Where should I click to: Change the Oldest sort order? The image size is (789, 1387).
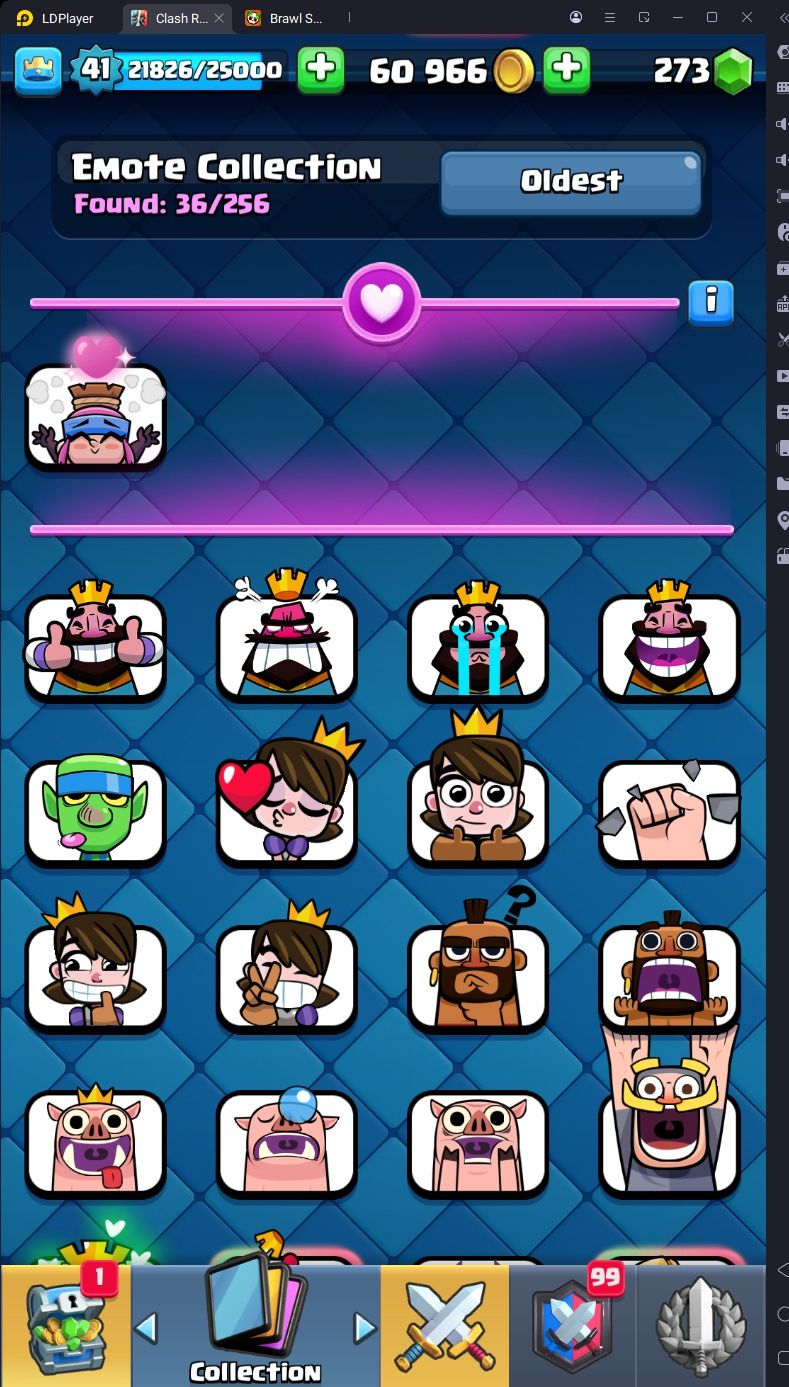(571, 182)
